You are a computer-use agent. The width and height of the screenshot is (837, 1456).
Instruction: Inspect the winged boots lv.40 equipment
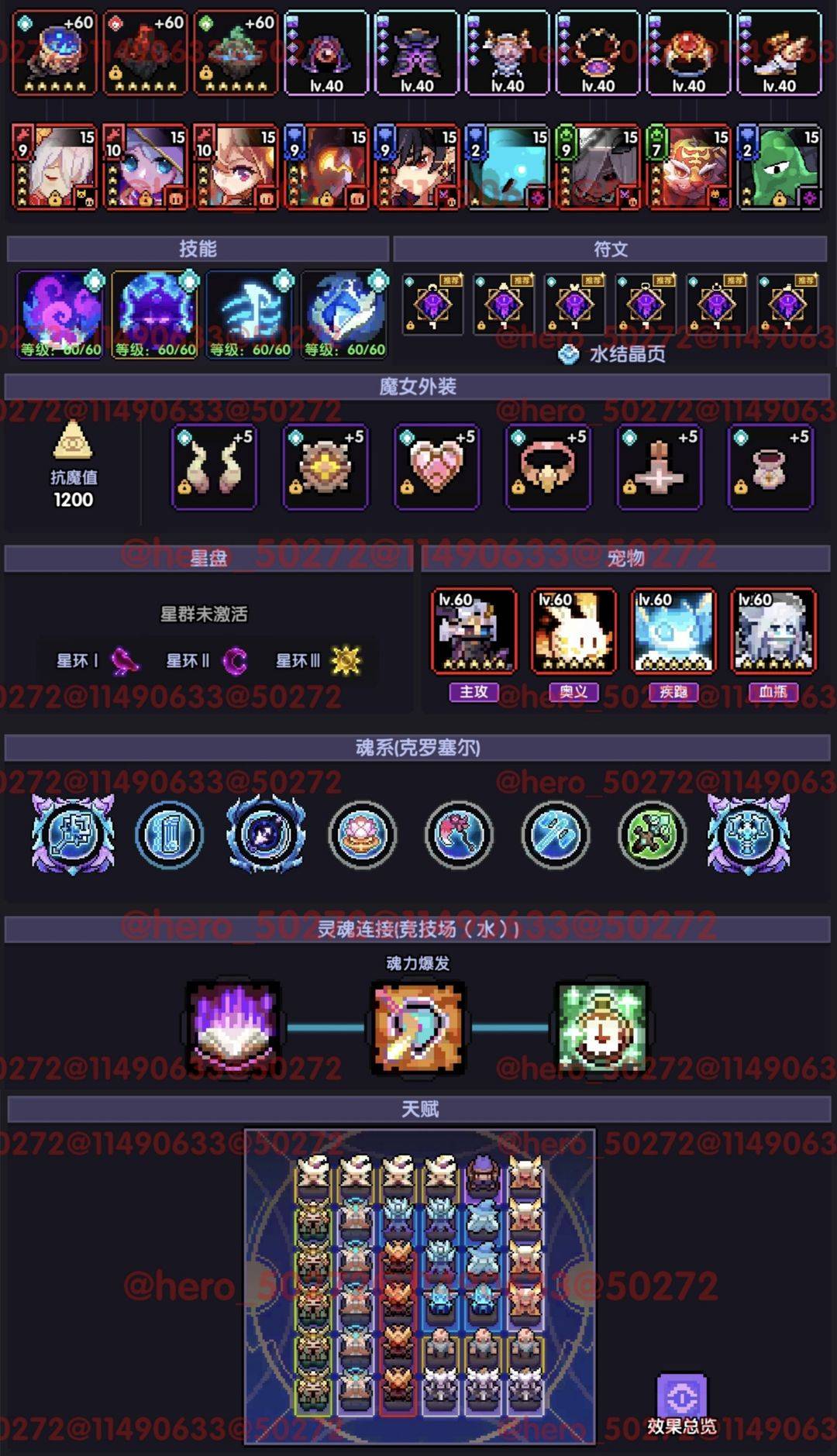point(780,53)
